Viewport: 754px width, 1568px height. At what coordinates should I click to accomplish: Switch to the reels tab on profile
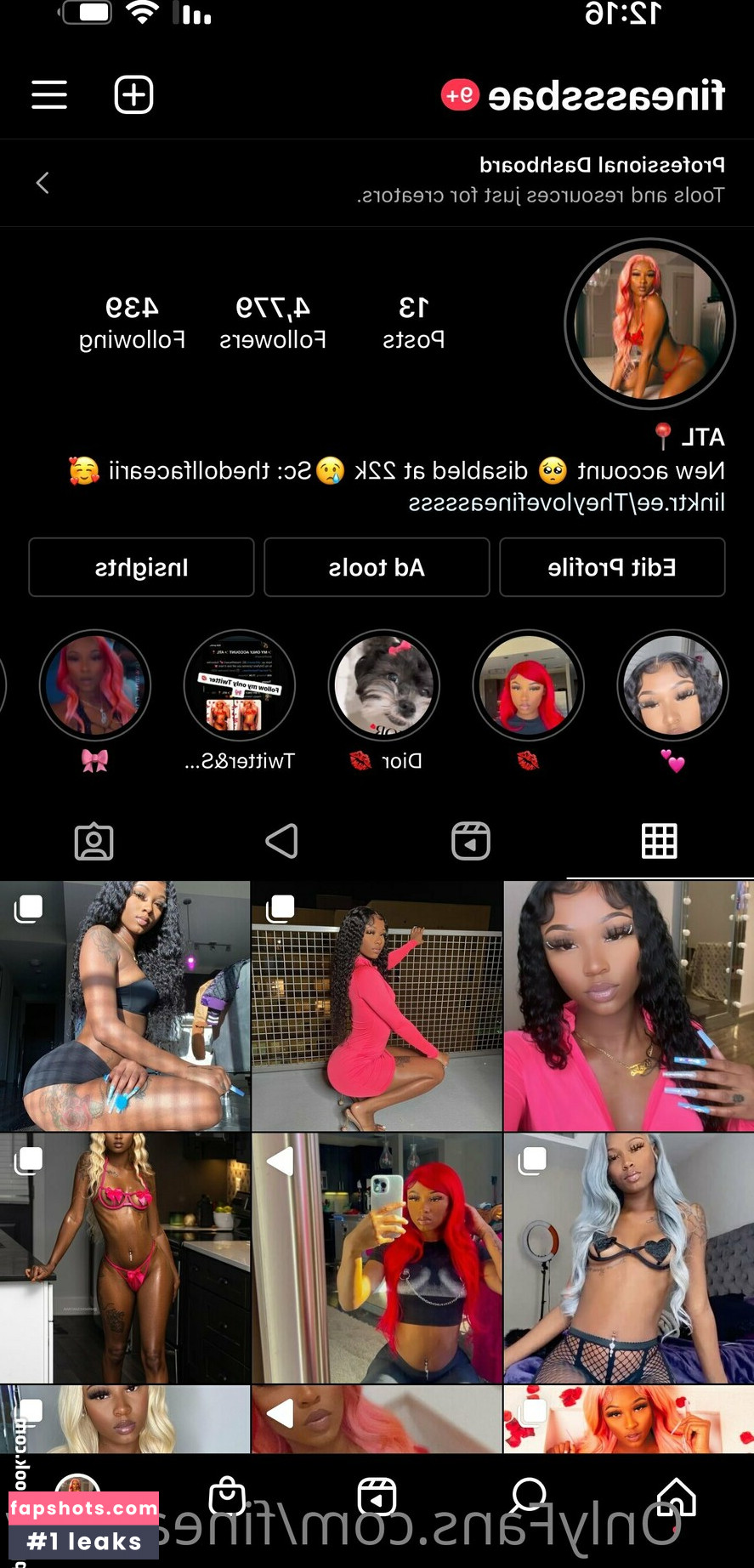(x=470, y=842)
